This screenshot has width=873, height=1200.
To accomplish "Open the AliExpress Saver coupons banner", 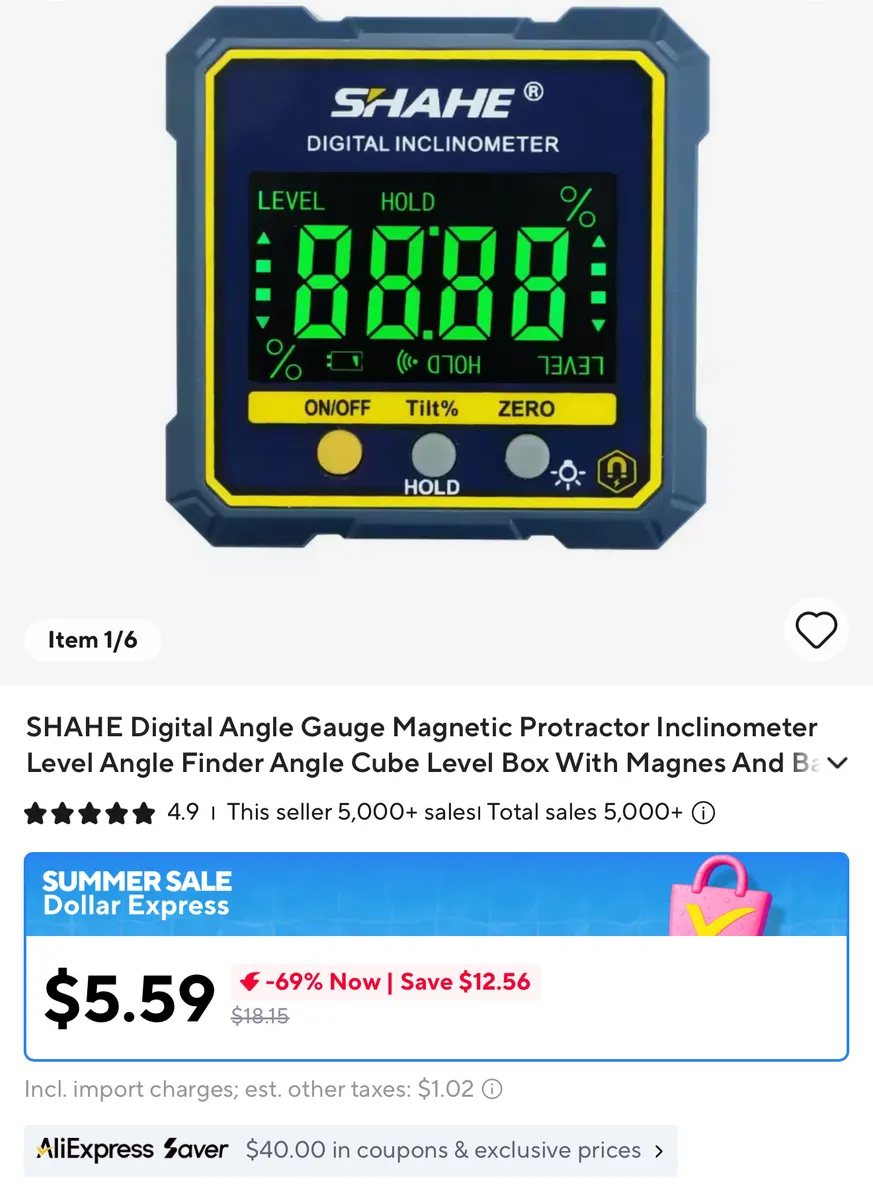I will pos(350,1150).
